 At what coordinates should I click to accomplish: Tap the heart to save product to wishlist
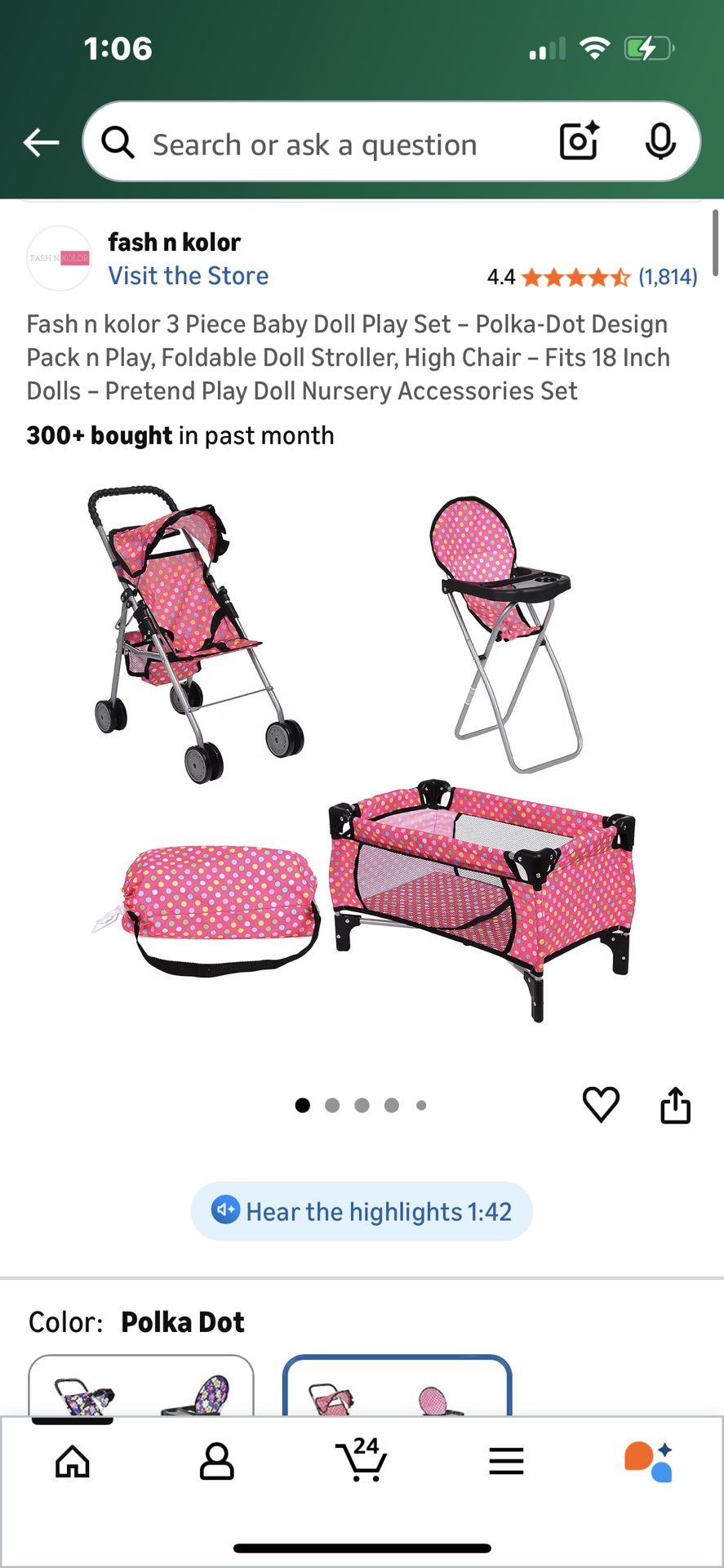(602, 1104)
